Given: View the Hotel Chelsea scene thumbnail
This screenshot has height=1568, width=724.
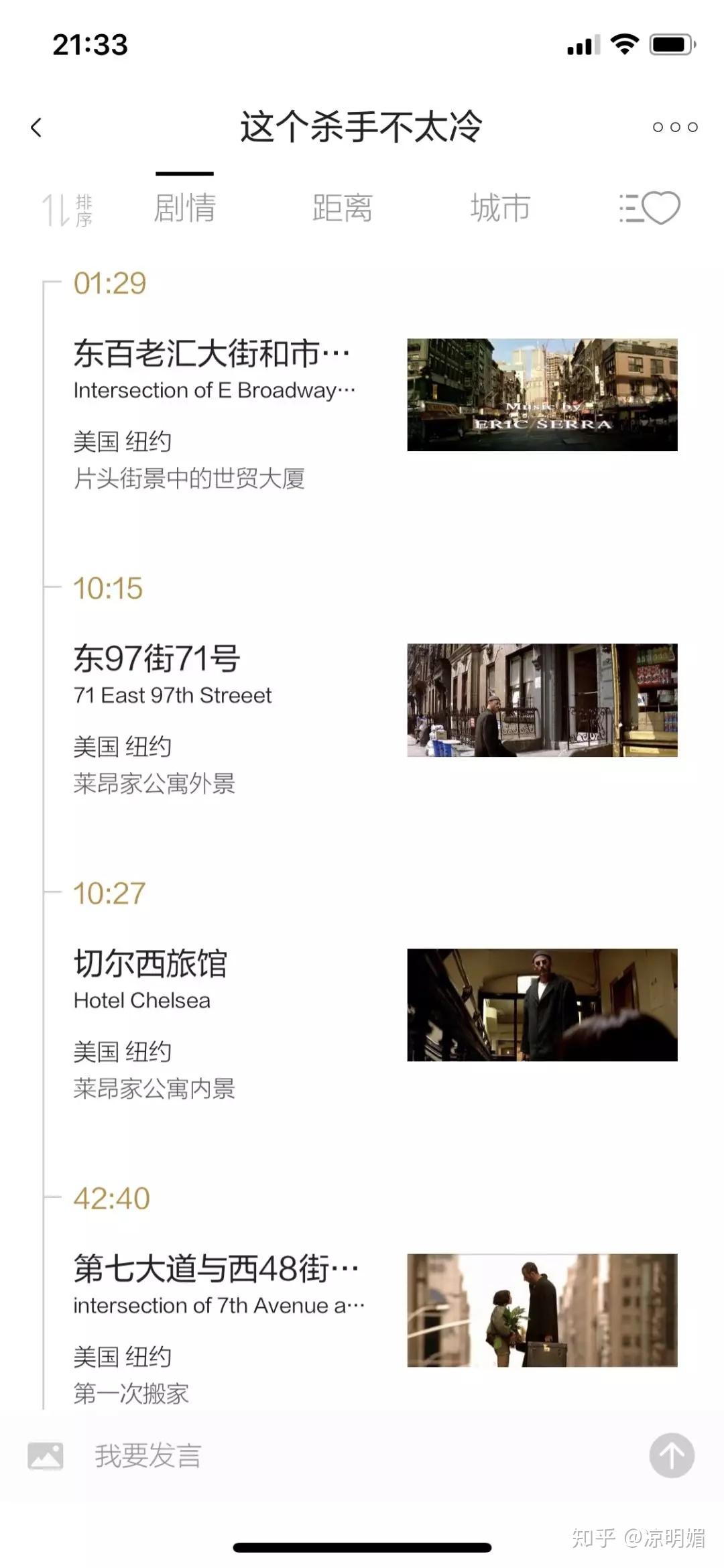Looking at the screenshot, I should click(x=542, y=1005).
